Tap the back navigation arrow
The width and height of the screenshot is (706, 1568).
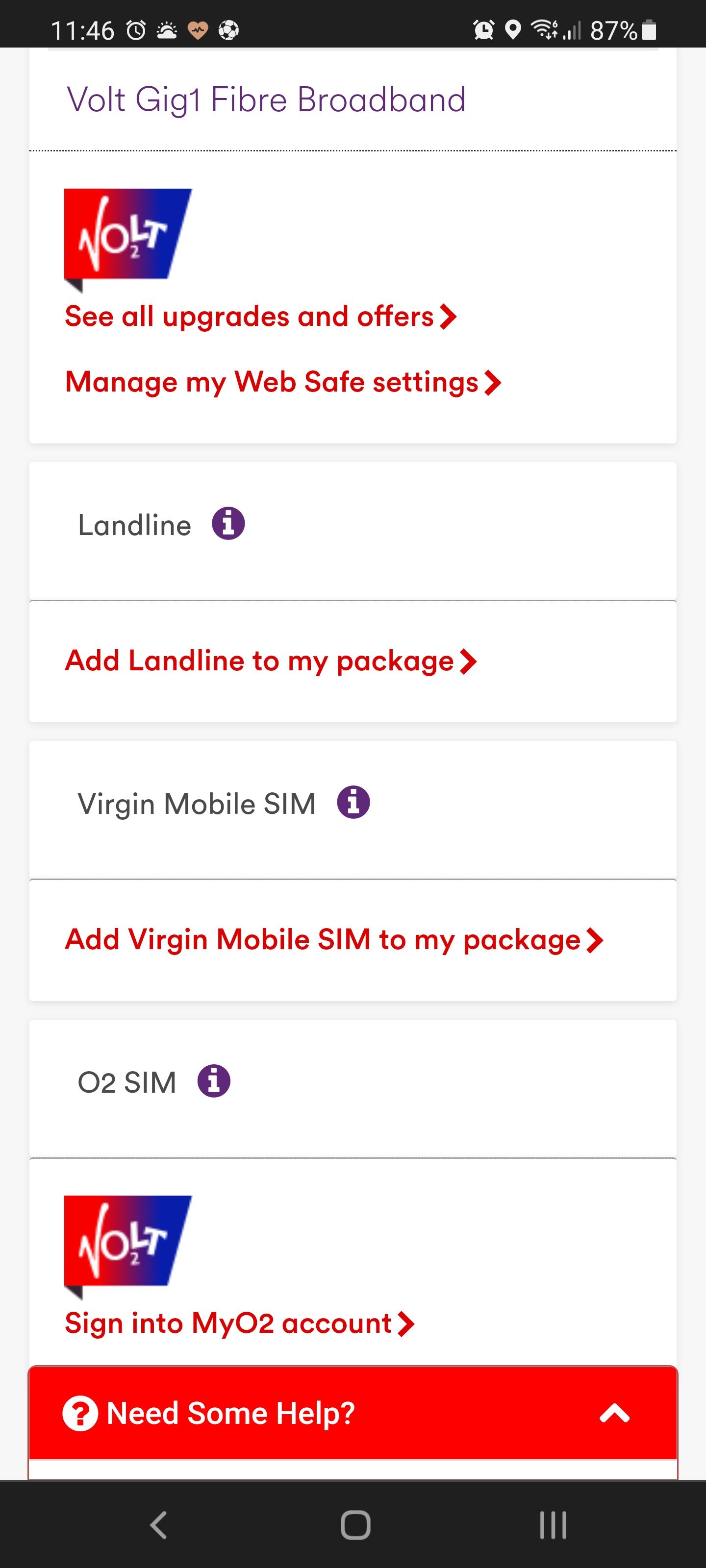click(x=158, y=1524)
